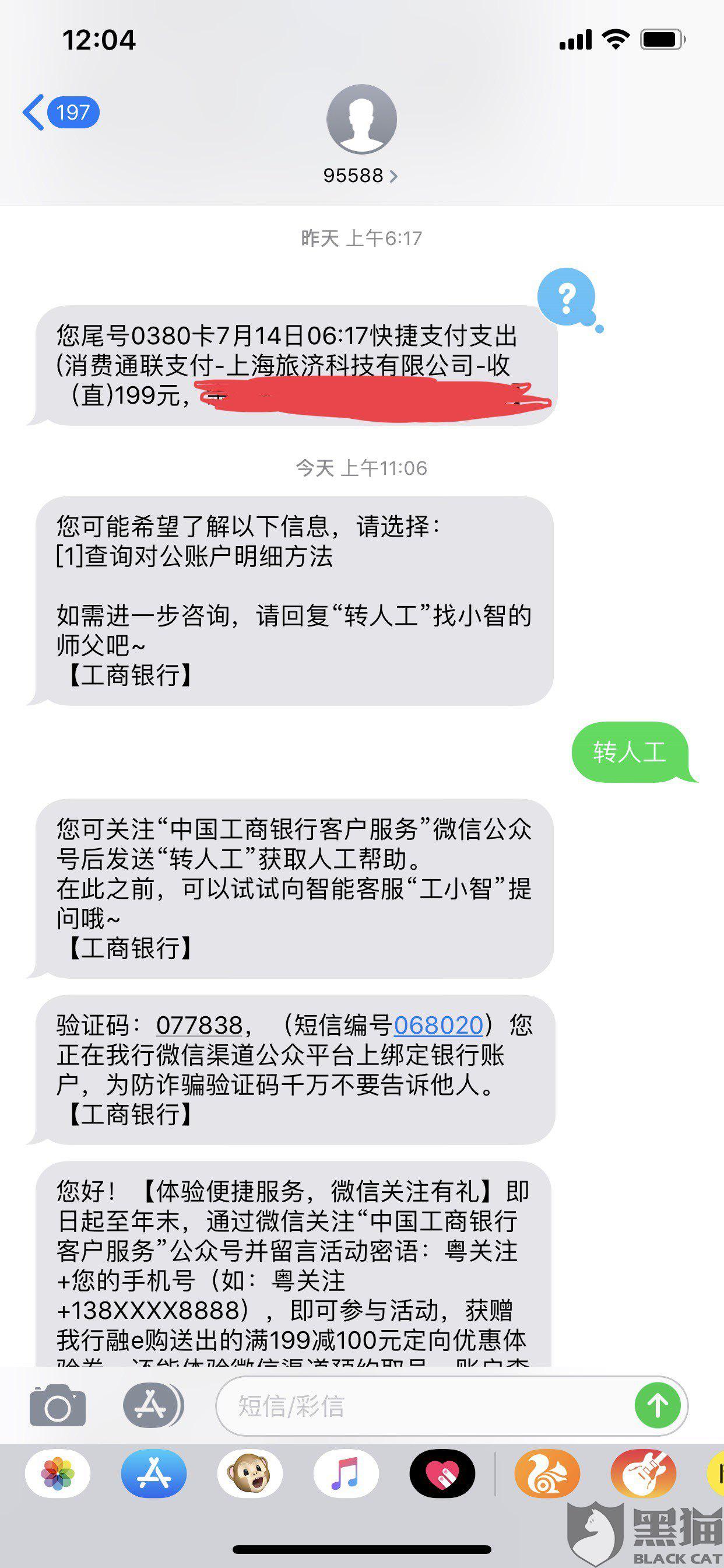
Task: Open Animoji monkey in the drawer
Action: click(x=250, y=1474)
